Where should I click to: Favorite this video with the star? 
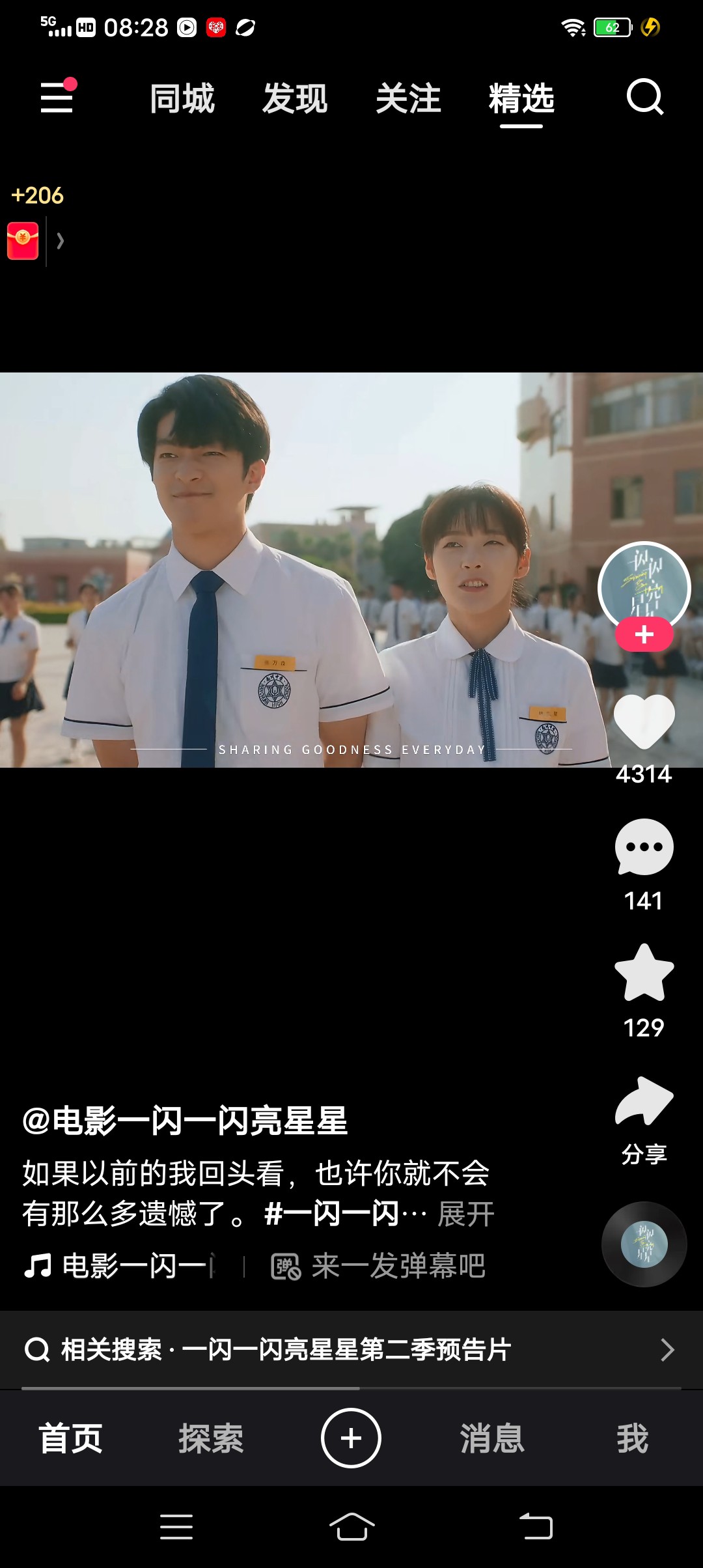[644, 973]
